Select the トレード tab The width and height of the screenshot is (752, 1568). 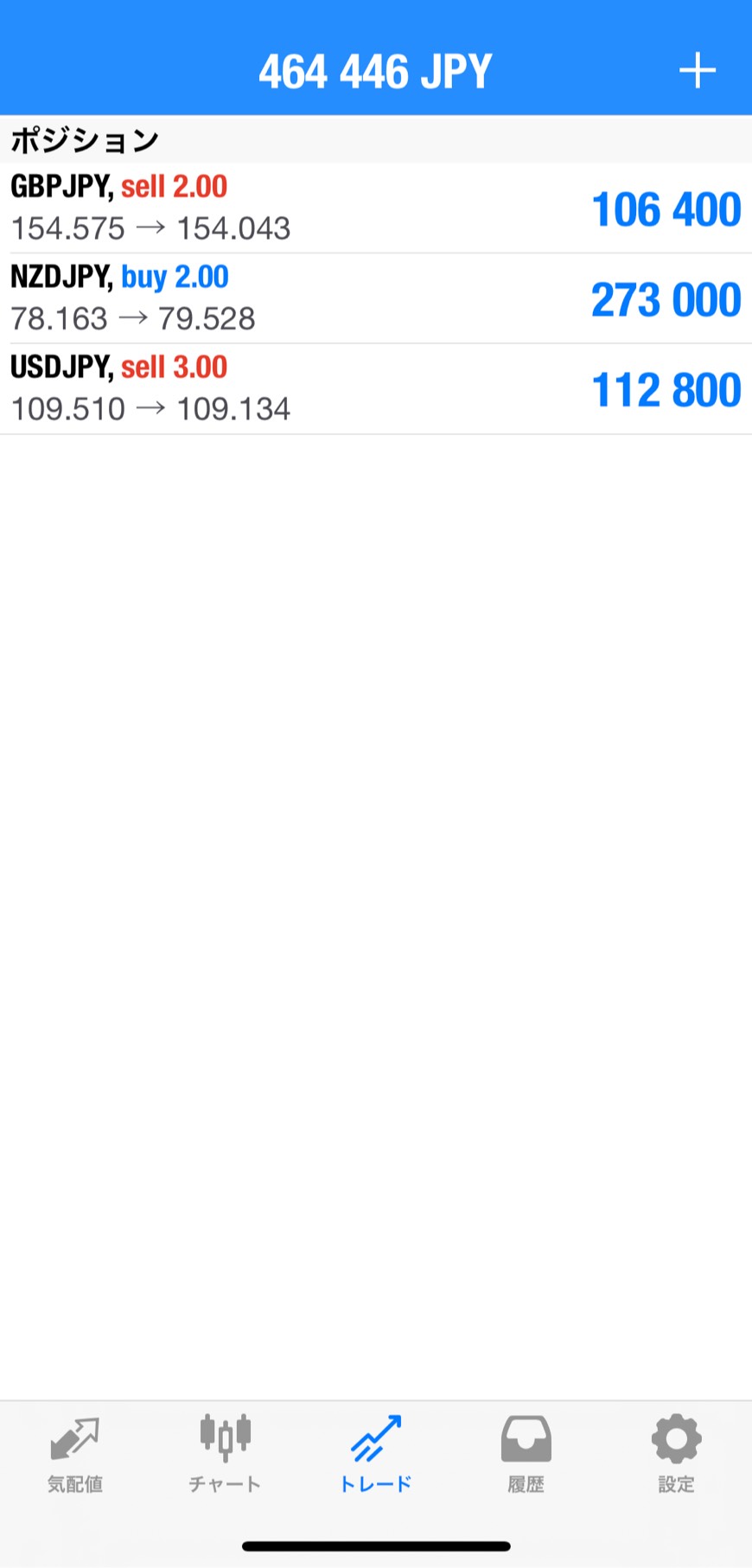click(375, 1455)
